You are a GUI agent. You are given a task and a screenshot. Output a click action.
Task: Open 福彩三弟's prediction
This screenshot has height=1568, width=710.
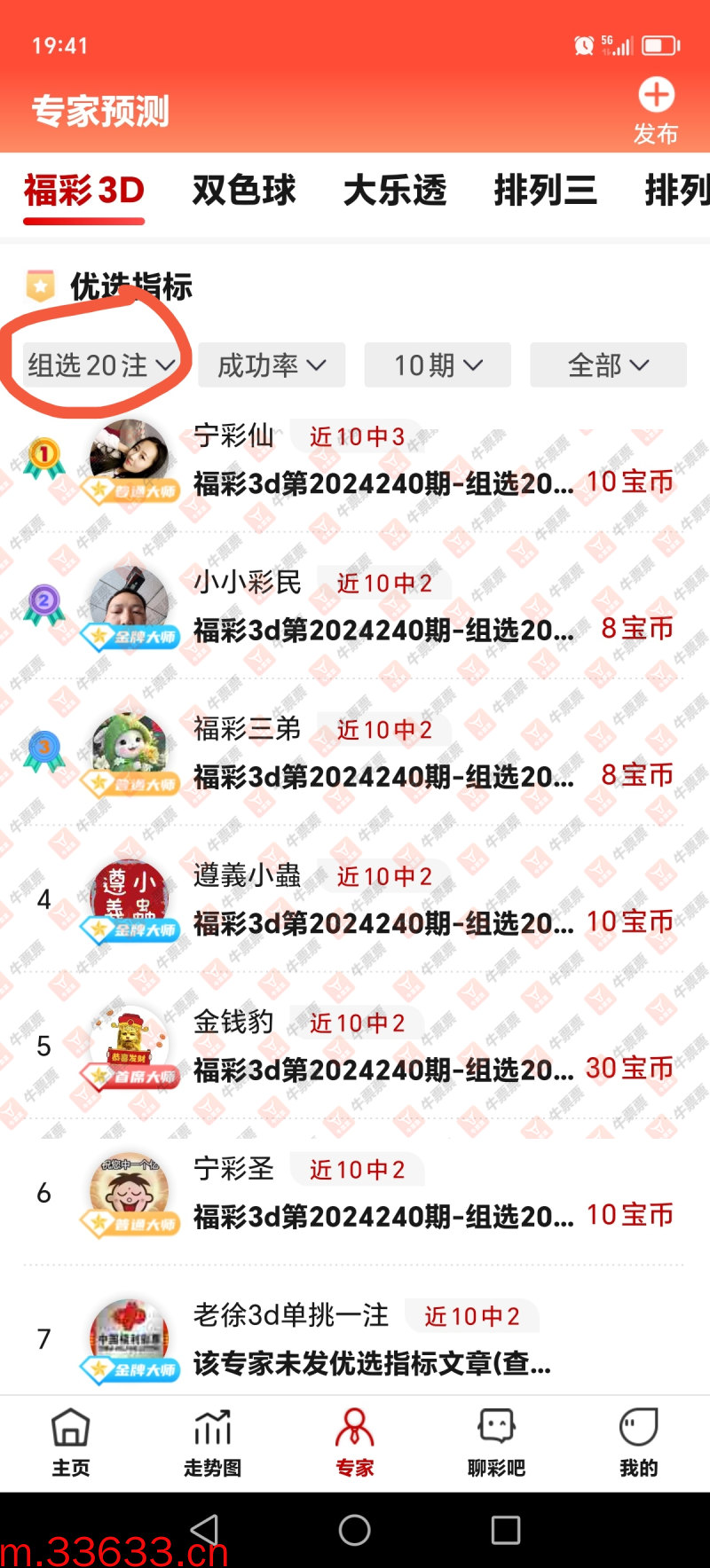pos(383,777)
